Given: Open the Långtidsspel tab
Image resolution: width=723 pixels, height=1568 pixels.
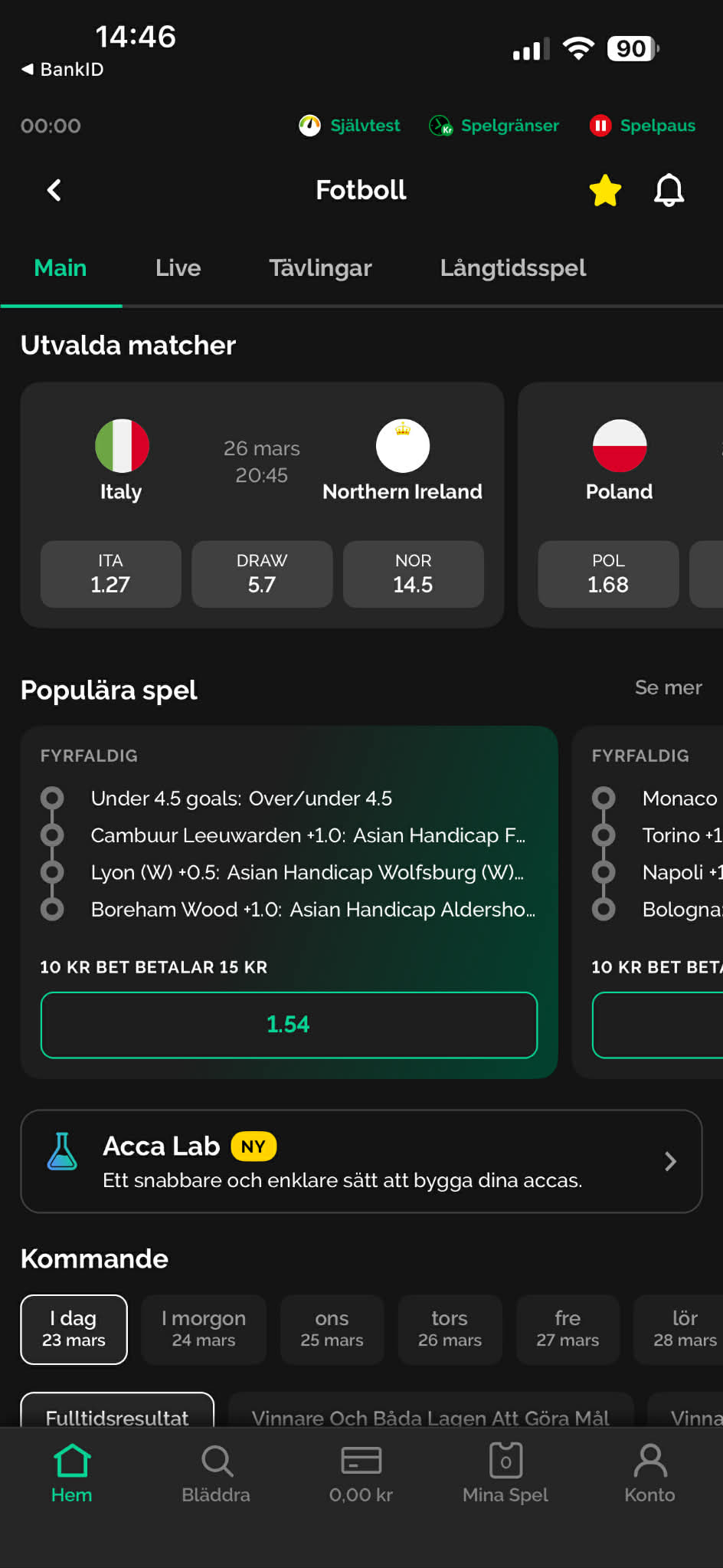Looking at the screenshot, I should (512, 268).
